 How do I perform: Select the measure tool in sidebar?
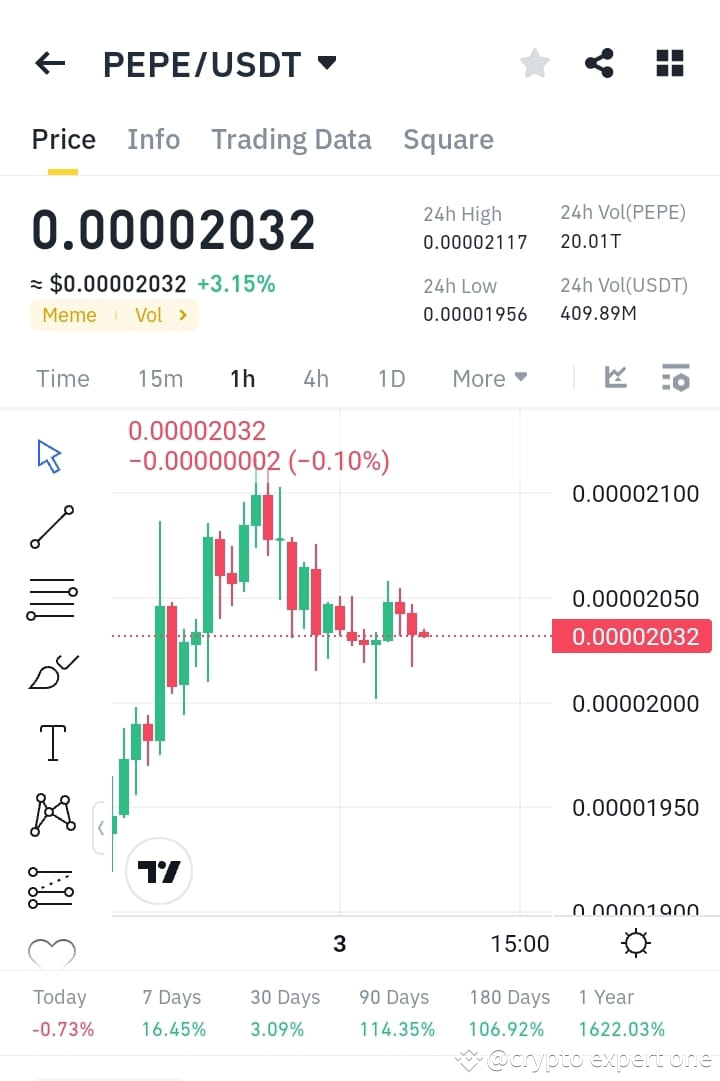click(51, 886)
